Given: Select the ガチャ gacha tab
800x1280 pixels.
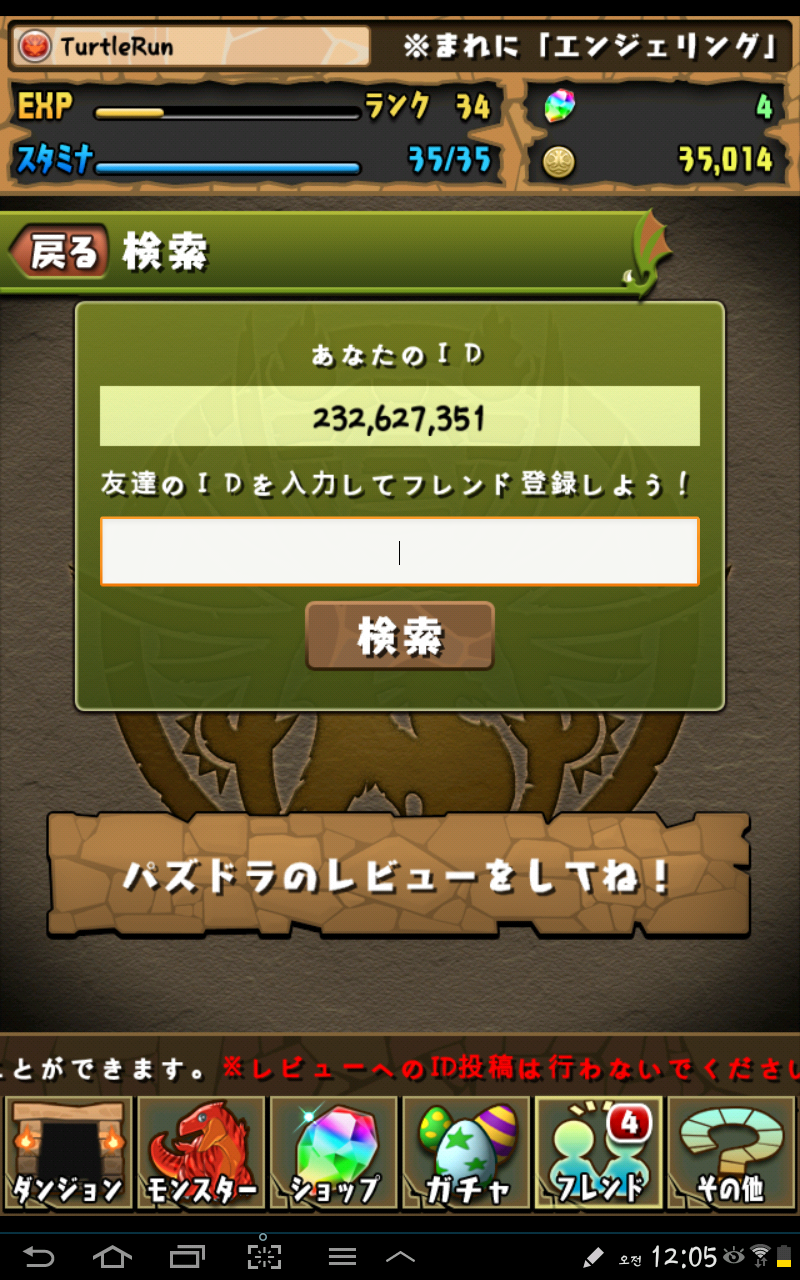Looking at the screenshot, I should (x=466, y=1153).
